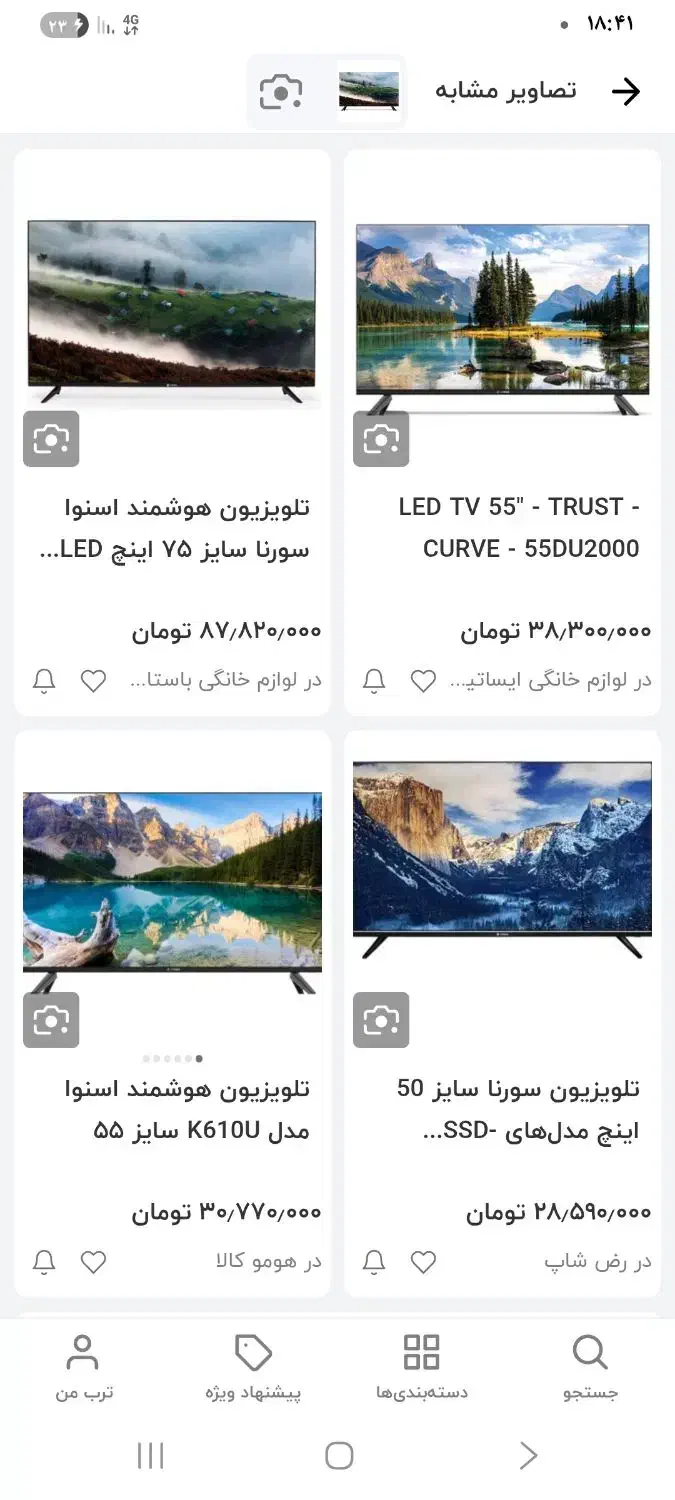Go to the پیشنهاد ویژه tab

tap(253, 1368)
